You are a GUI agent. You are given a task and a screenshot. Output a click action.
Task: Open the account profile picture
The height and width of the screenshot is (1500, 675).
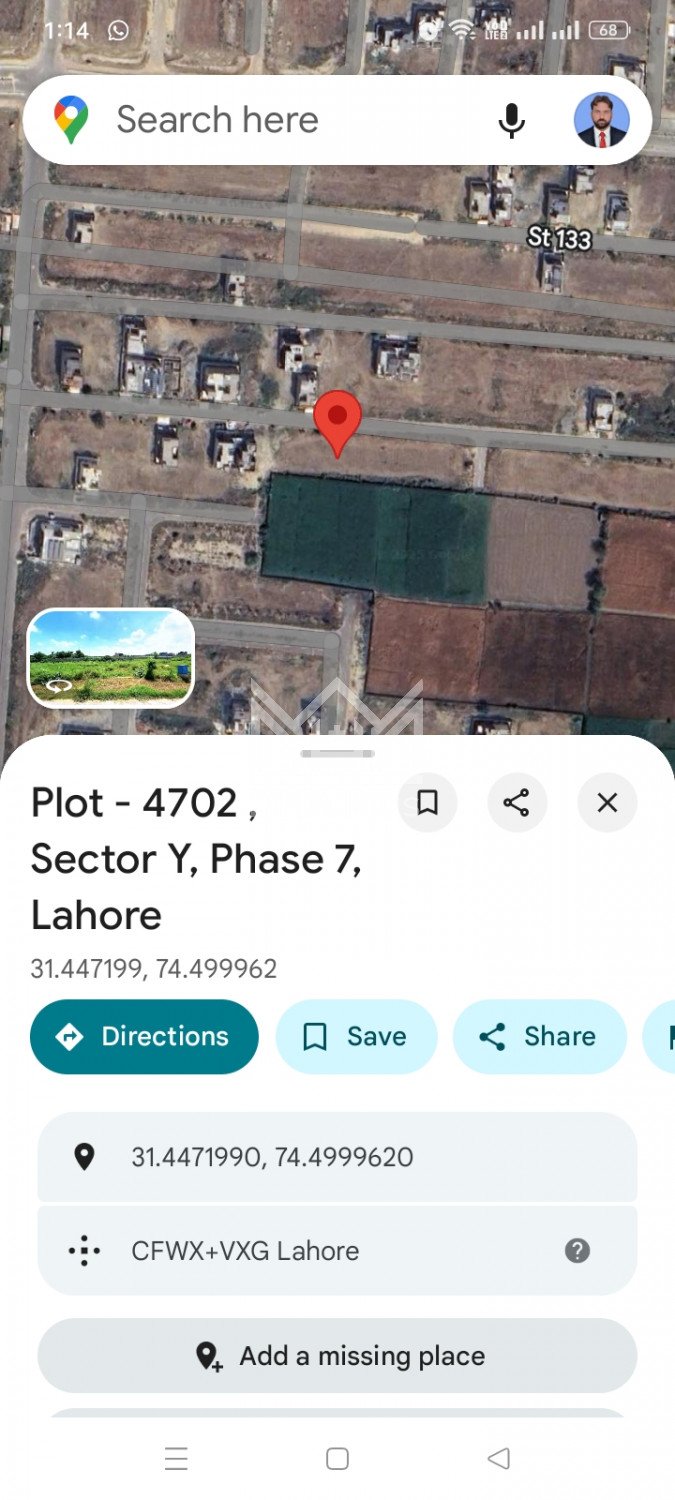(601, 120)
